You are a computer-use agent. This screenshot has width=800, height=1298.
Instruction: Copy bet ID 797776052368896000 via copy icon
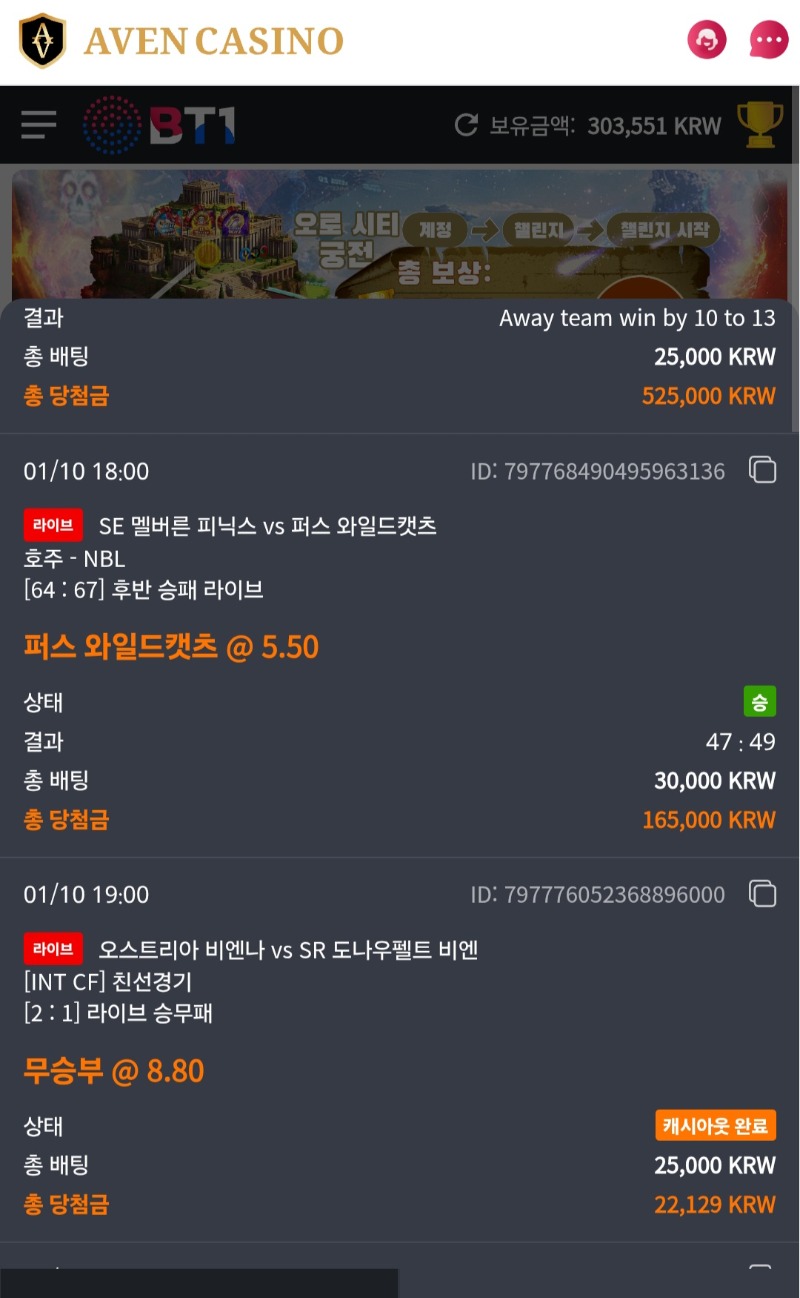(763, 894)
